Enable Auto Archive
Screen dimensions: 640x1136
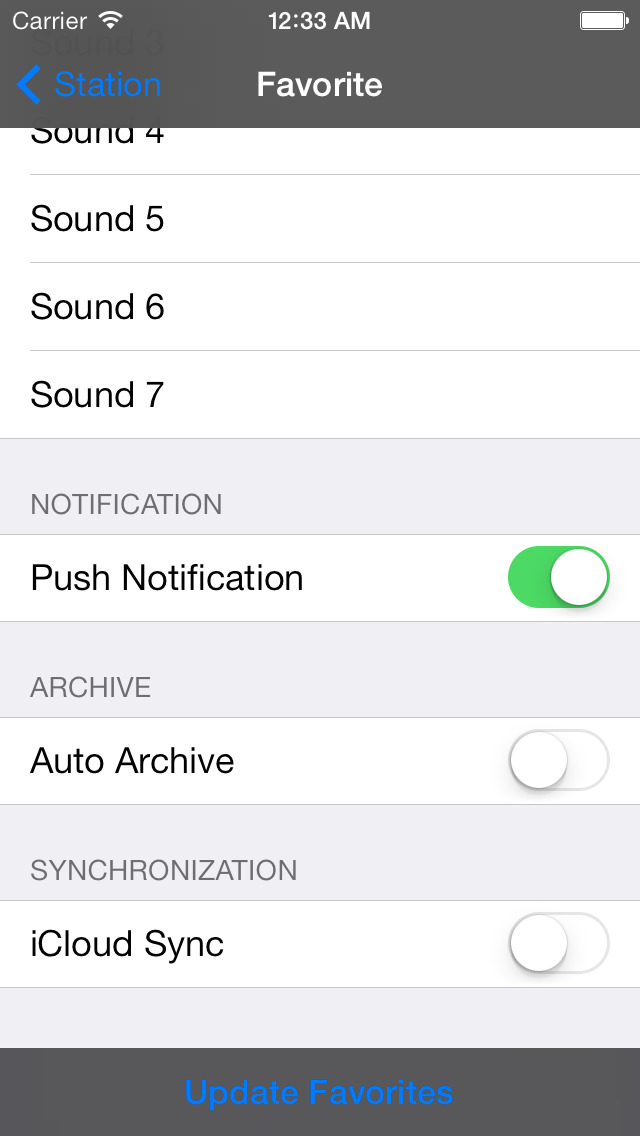(x=558, y=760)
